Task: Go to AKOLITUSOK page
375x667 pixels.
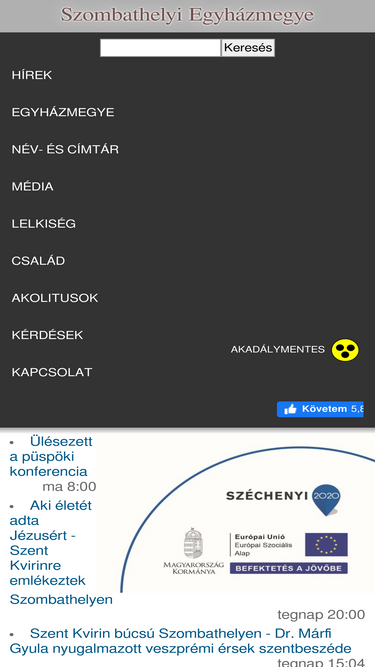Action: 55,298
